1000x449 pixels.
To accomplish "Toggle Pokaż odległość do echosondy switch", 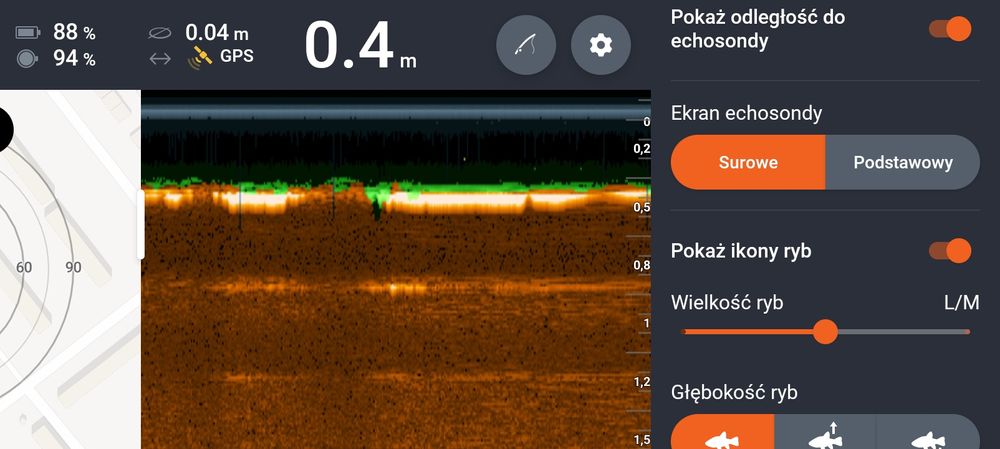I will [x=950, y=28].
